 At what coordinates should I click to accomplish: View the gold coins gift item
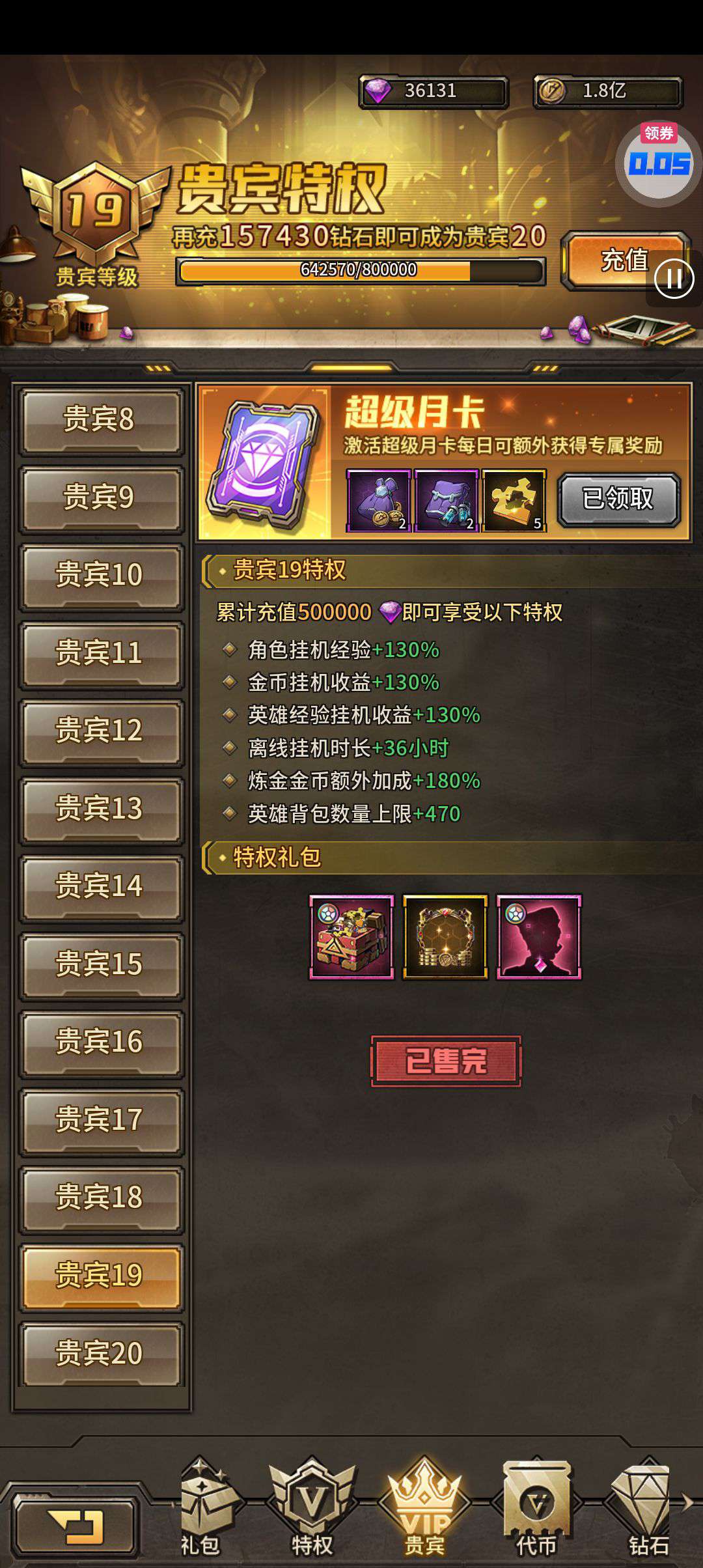point(445,937)
